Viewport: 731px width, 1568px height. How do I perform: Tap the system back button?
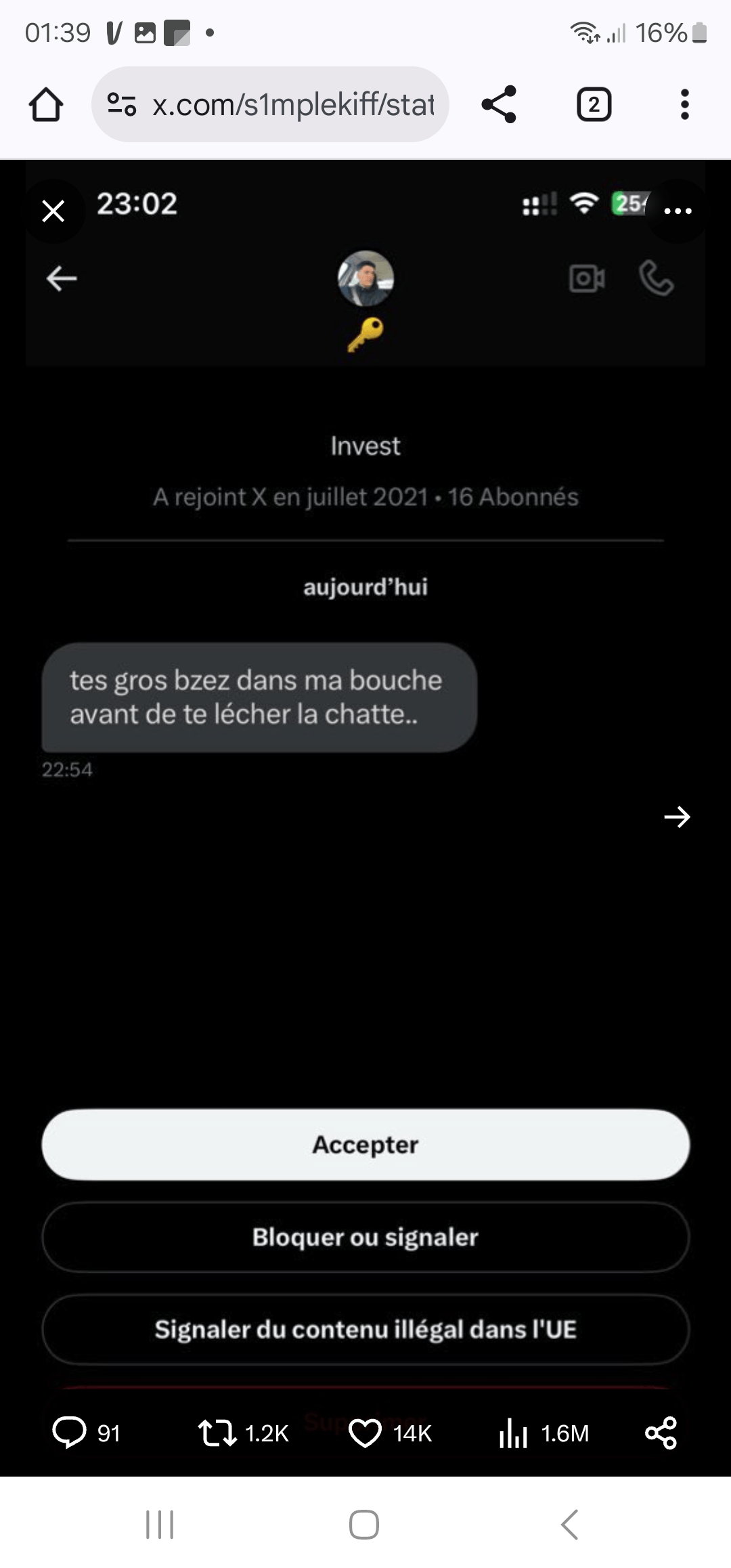570,1525
